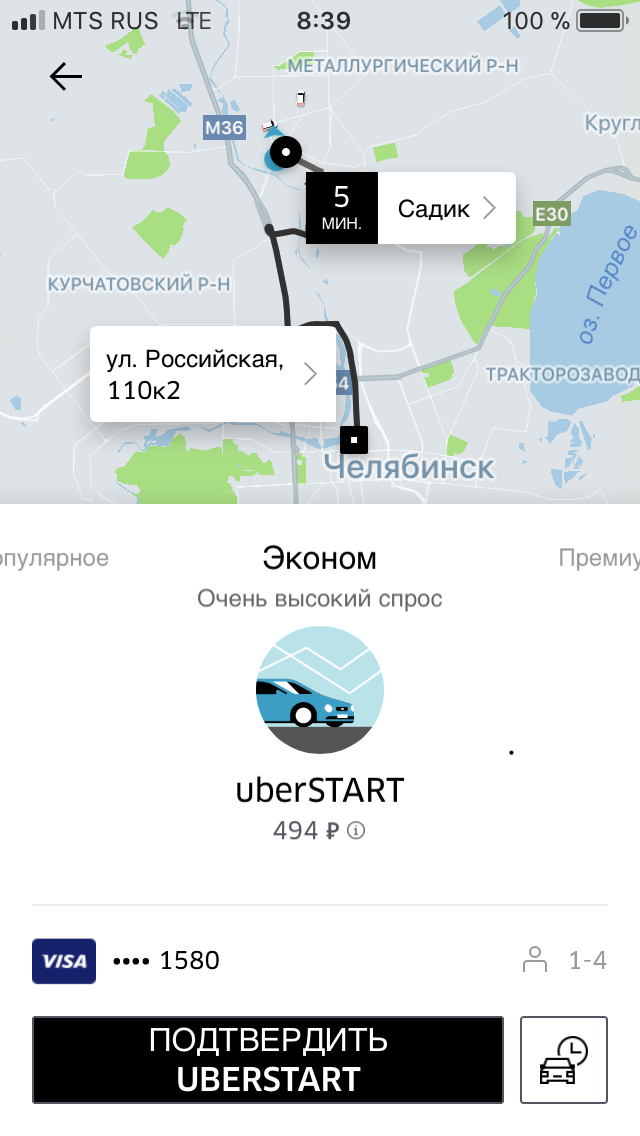Switch to the Премиум category tab
640x1136 pixels.
[598, 558]
